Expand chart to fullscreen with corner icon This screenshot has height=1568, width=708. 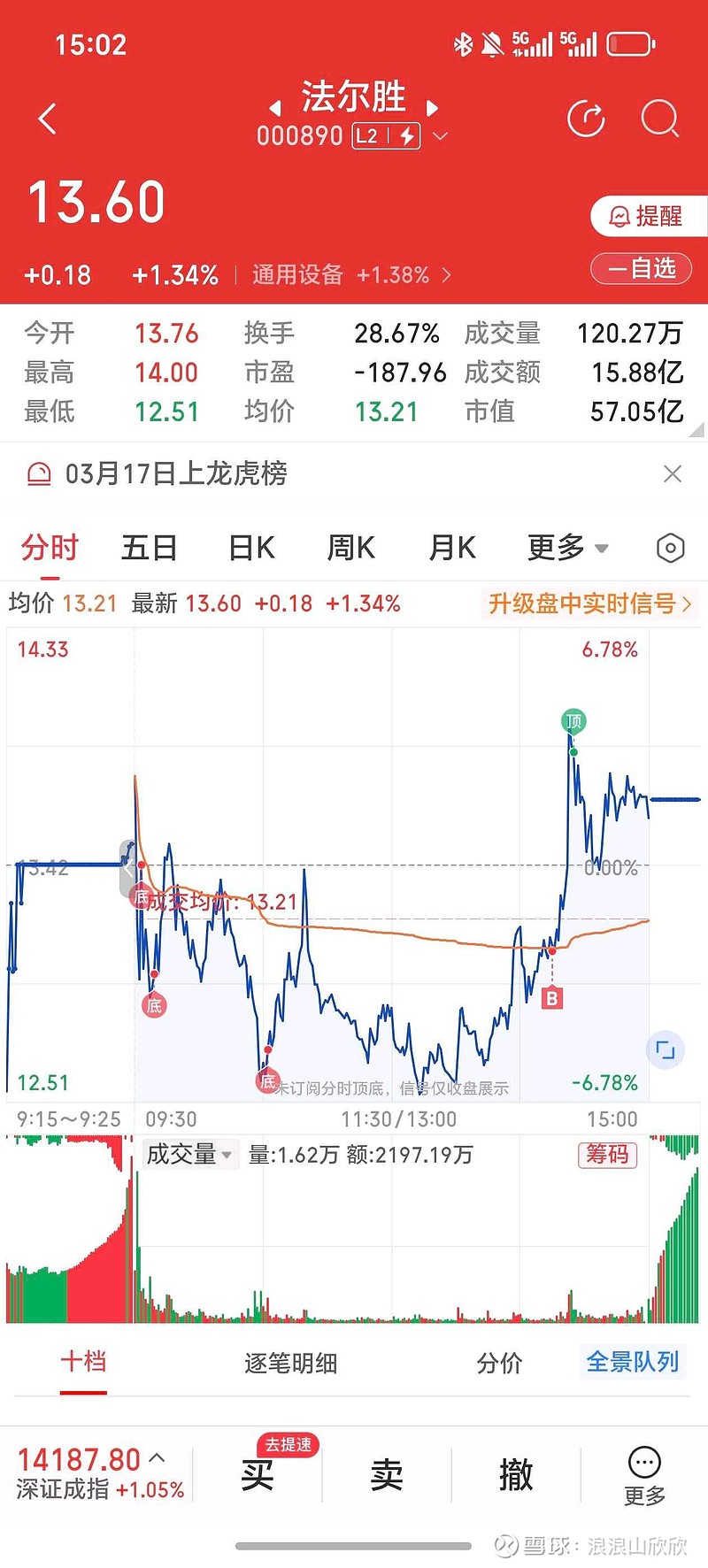click(x=666, y=1049)
